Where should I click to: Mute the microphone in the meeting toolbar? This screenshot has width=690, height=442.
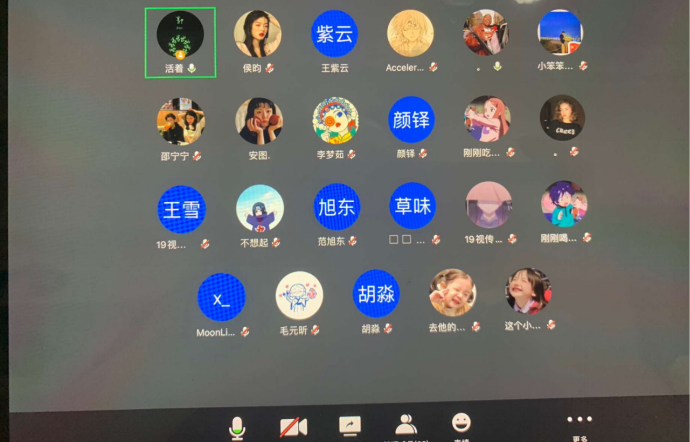click(237, 427)
